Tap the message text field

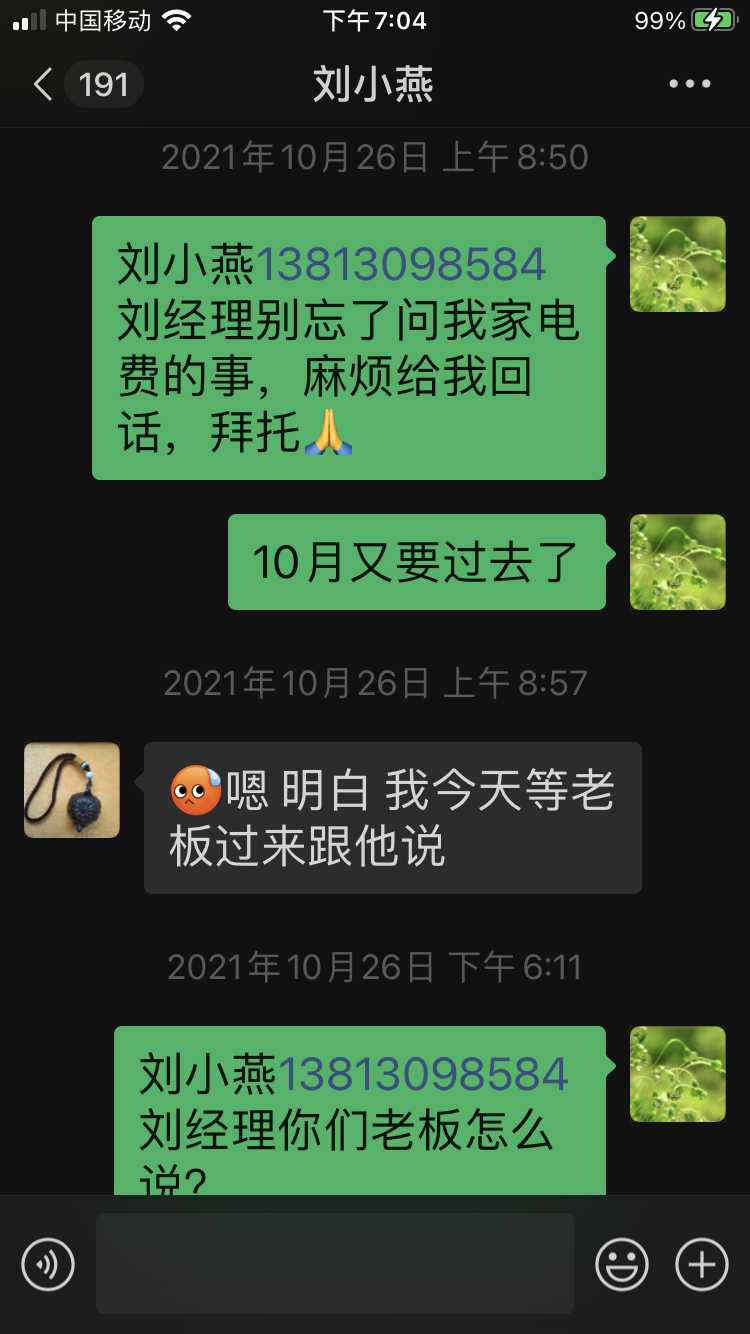click(335, 1263)
